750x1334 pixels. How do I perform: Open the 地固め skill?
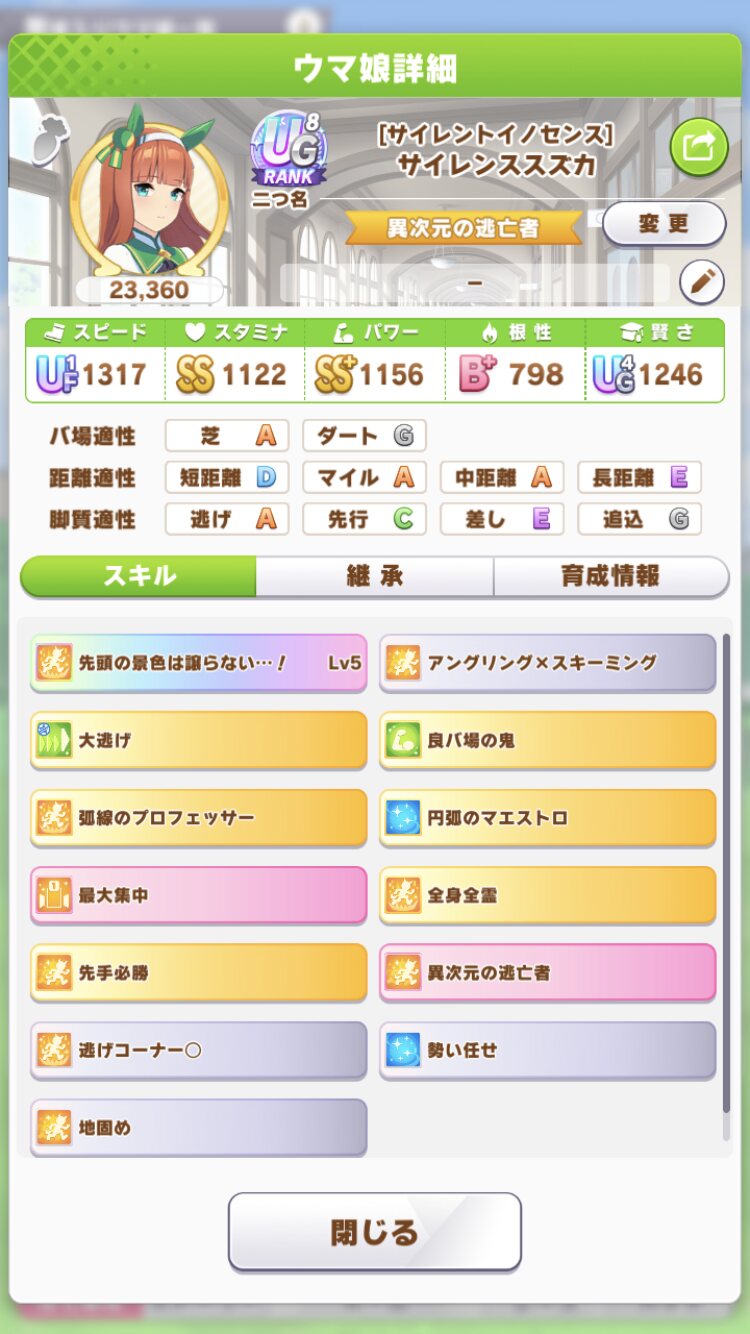point(198,1127)
